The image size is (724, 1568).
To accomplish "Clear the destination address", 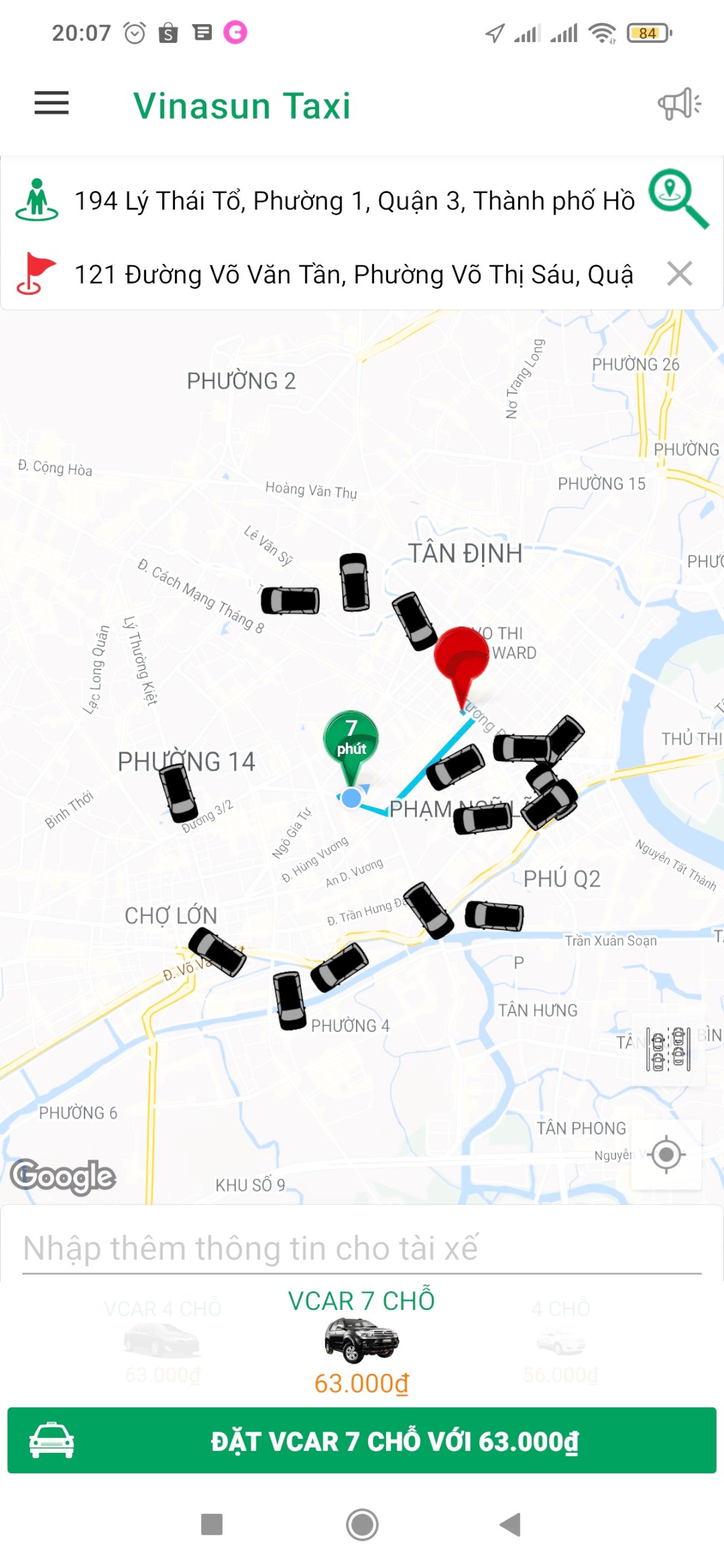I will (x=679, y=274).
